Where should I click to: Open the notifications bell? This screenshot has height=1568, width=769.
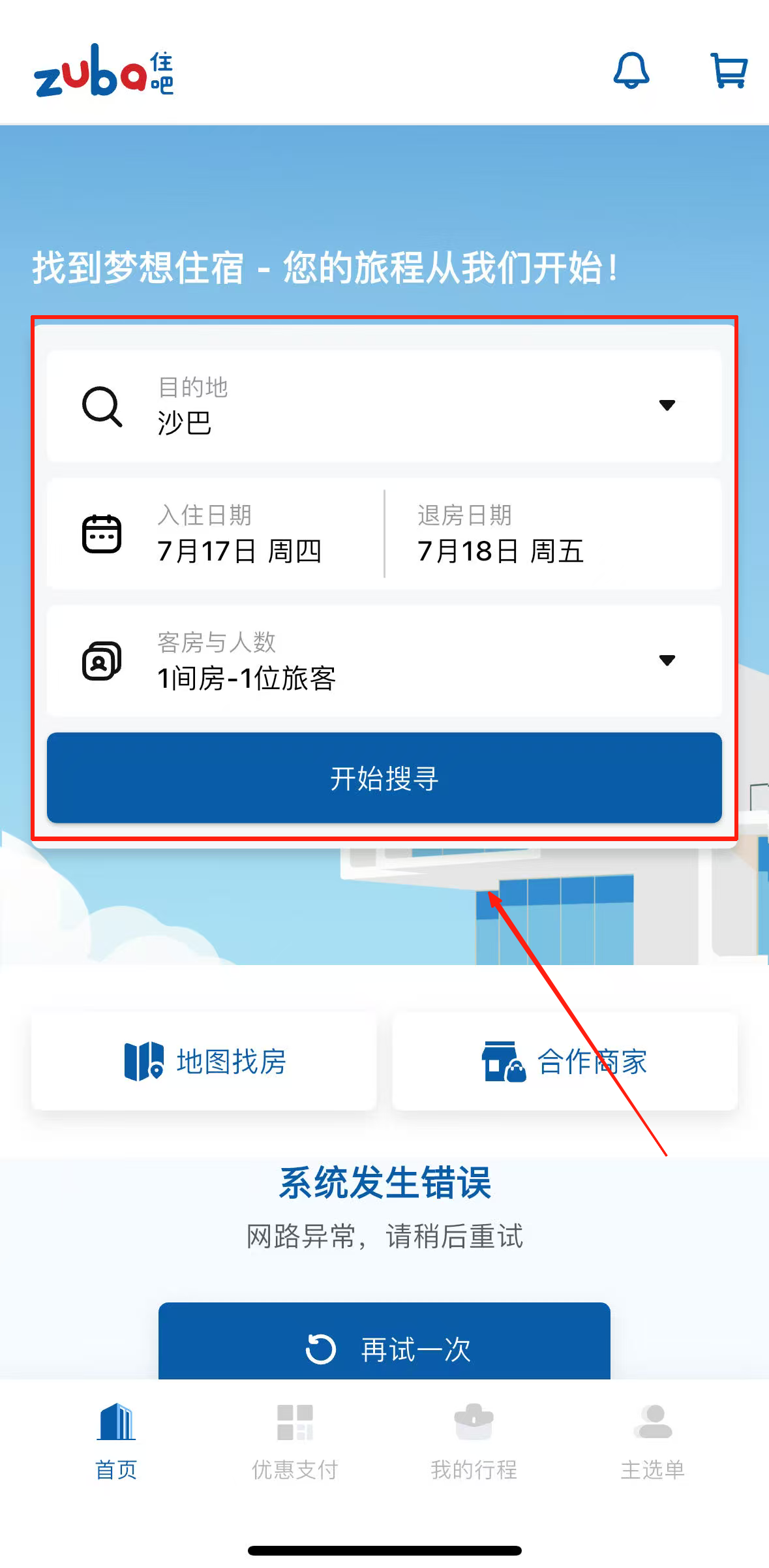pyautogui.click(x=631, y=70)
